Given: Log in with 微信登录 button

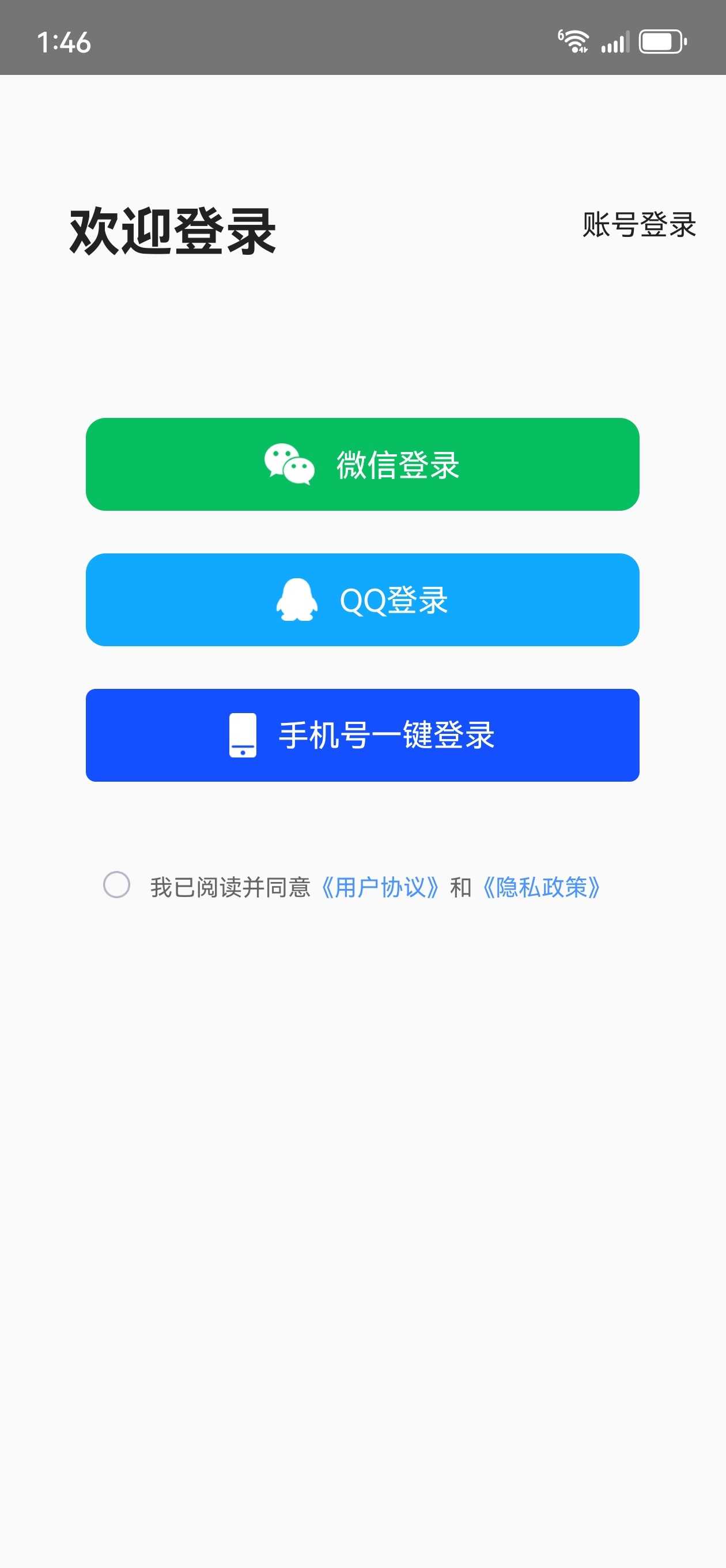Looking at the screenshot, I should [x=362, y=464].
